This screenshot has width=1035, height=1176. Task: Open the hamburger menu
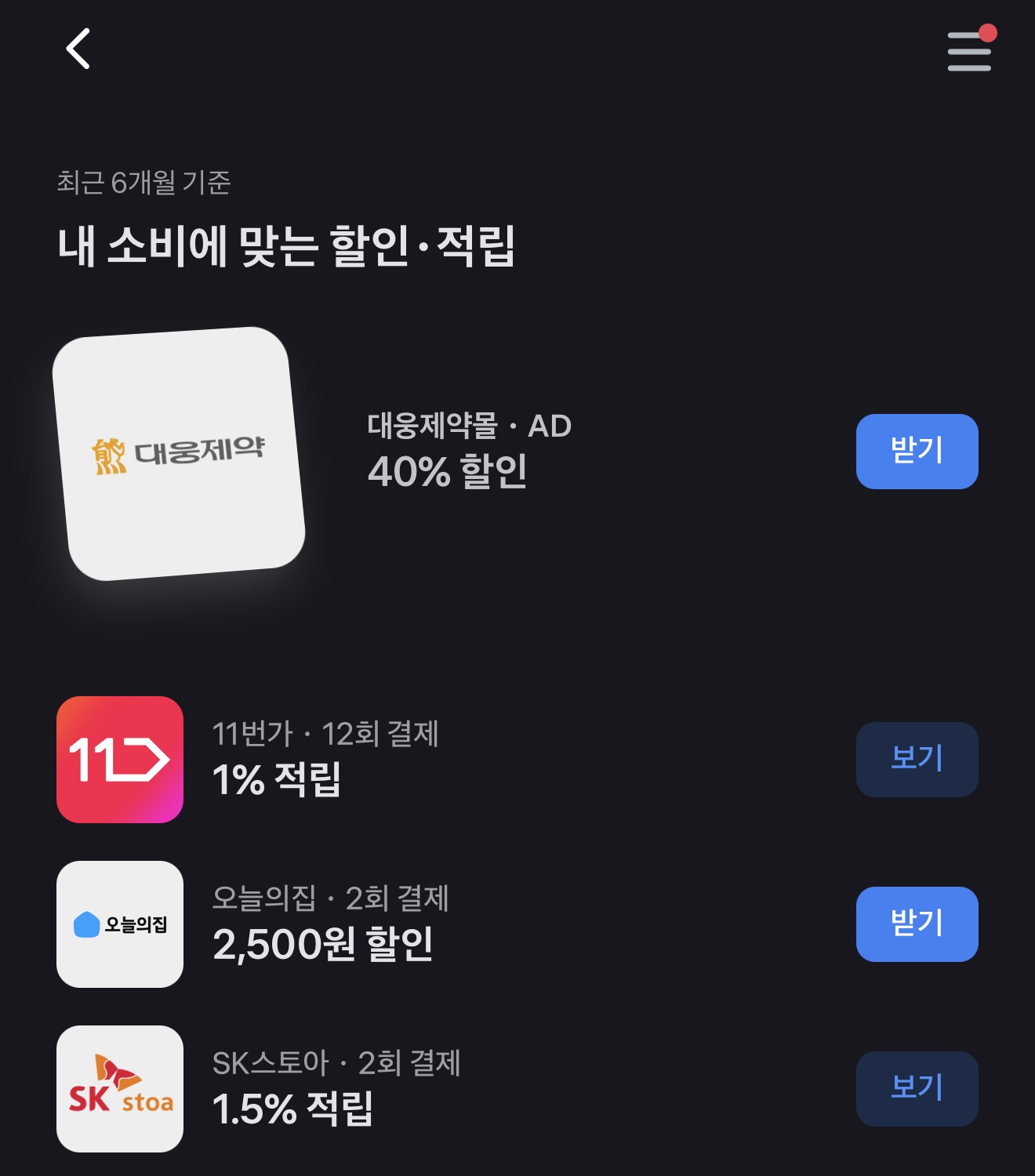point(969,52)
